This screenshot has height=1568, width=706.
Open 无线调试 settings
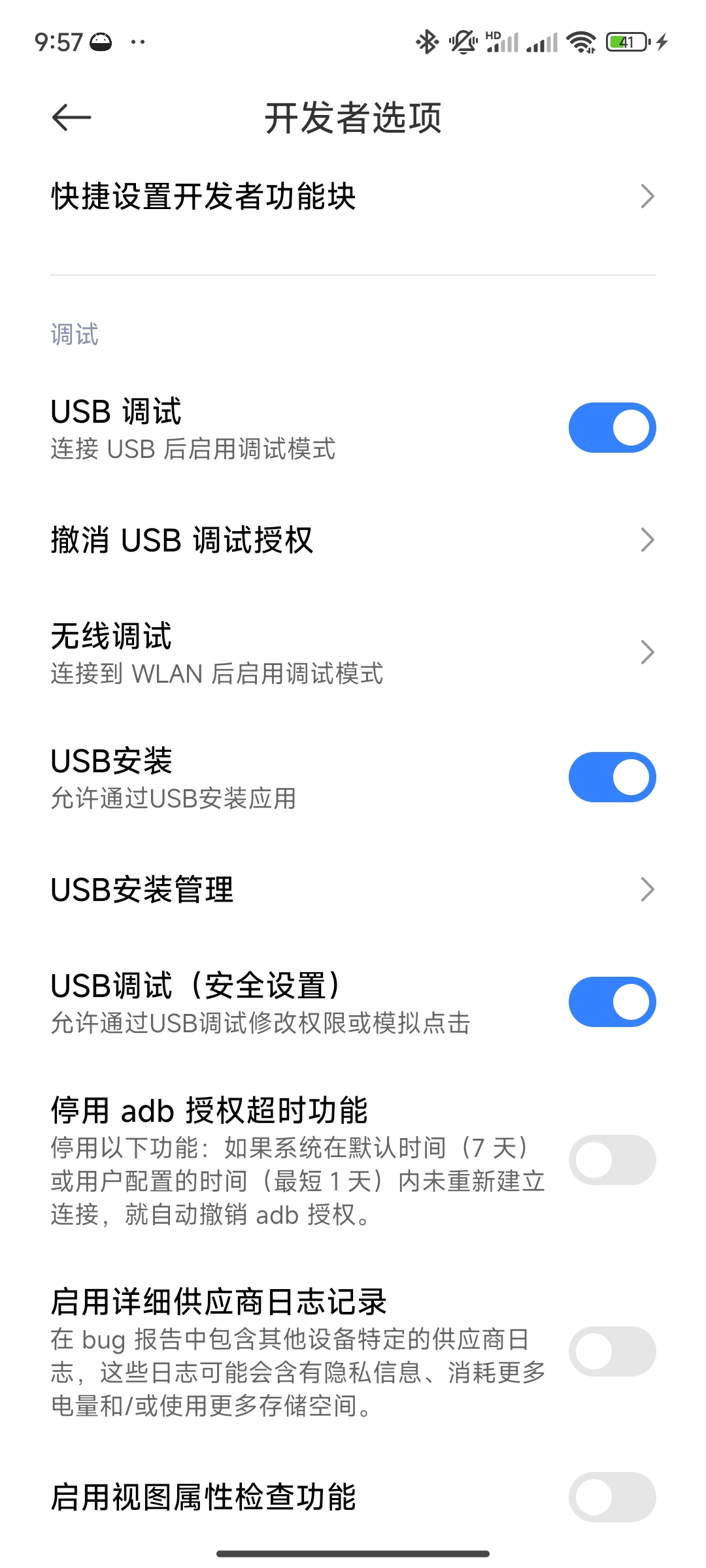353,653
